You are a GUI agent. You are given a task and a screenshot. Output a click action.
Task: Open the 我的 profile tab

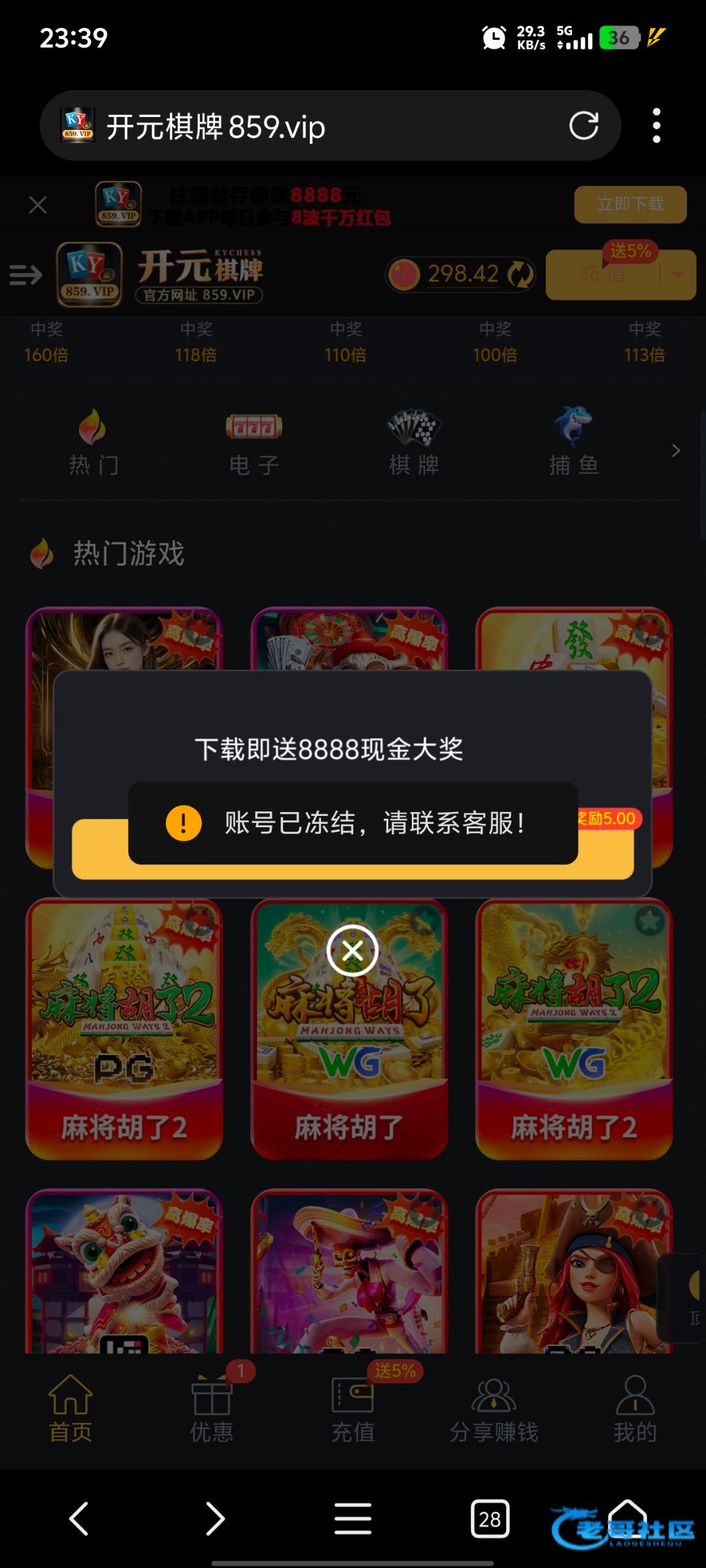coord(634,1408)
